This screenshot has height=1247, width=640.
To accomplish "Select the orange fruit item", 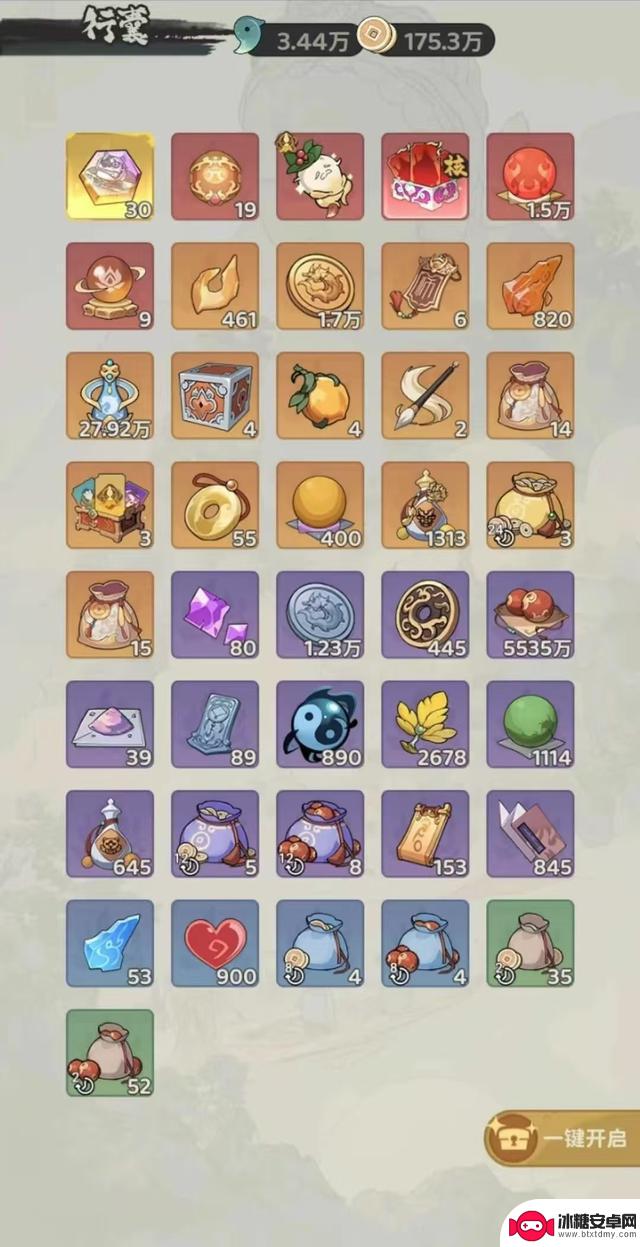I will point(320,395).
